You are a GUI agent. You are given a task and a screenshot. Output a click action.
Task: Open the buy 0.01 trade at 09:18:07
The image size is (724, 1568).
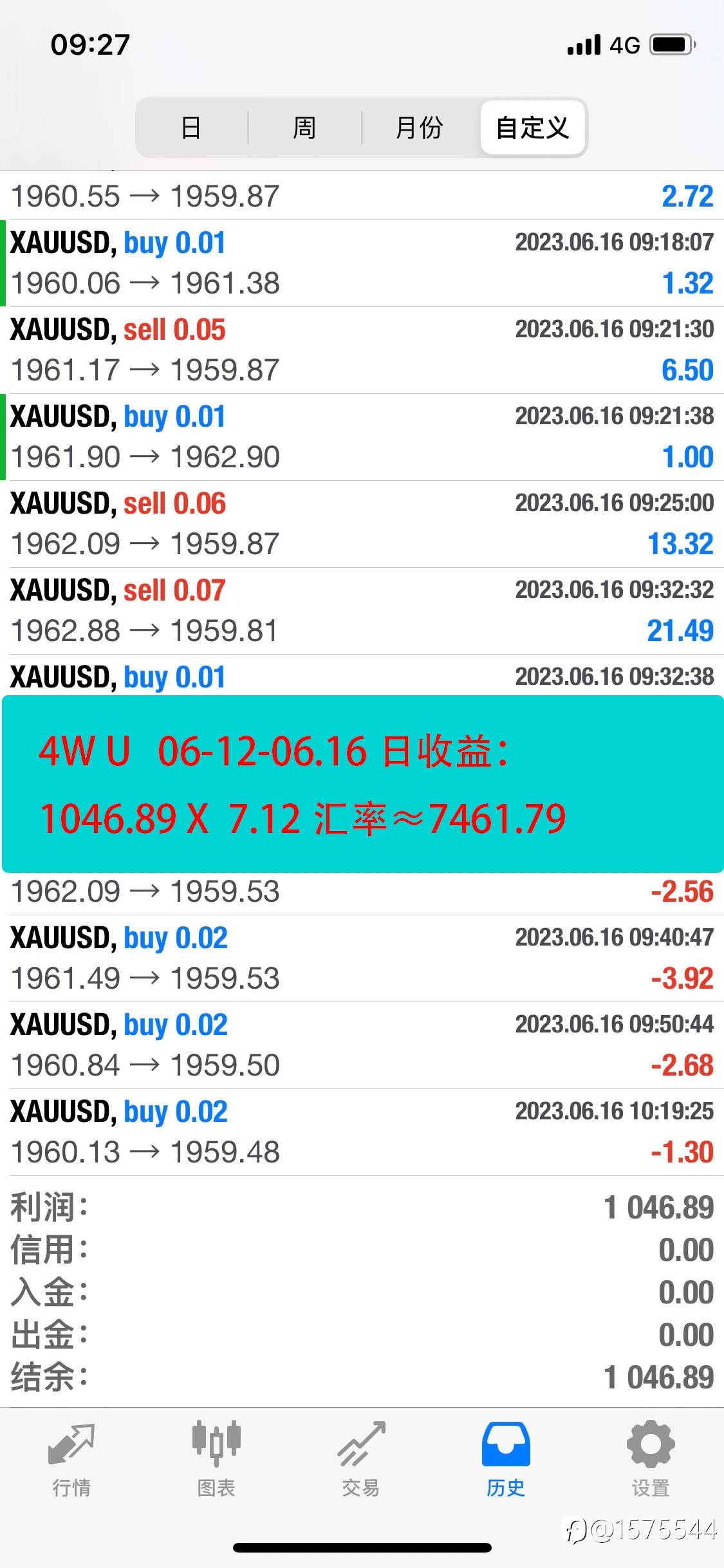click(362, 263)
